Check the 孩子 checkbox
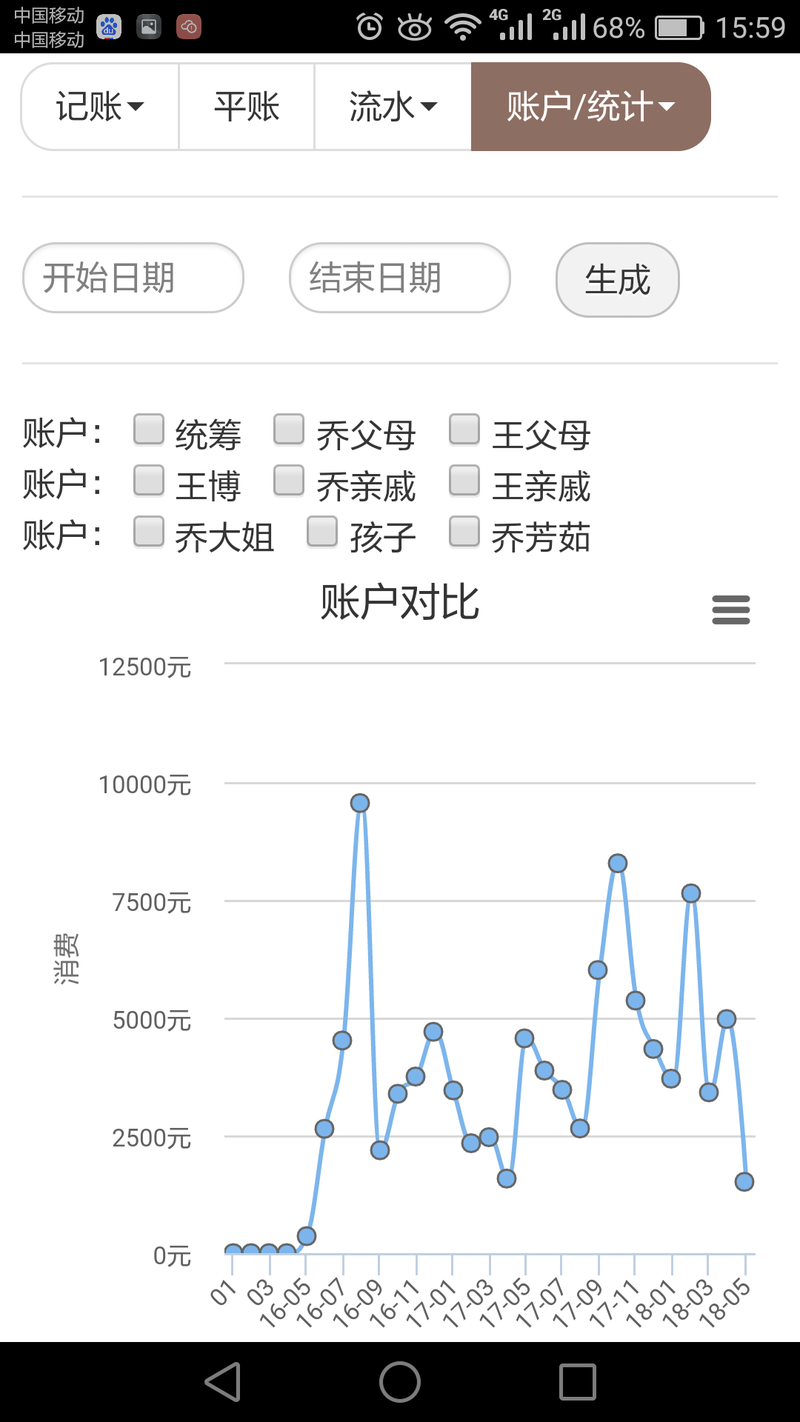The width and height of the screenshot is (800, 1422). click(322, 532)
